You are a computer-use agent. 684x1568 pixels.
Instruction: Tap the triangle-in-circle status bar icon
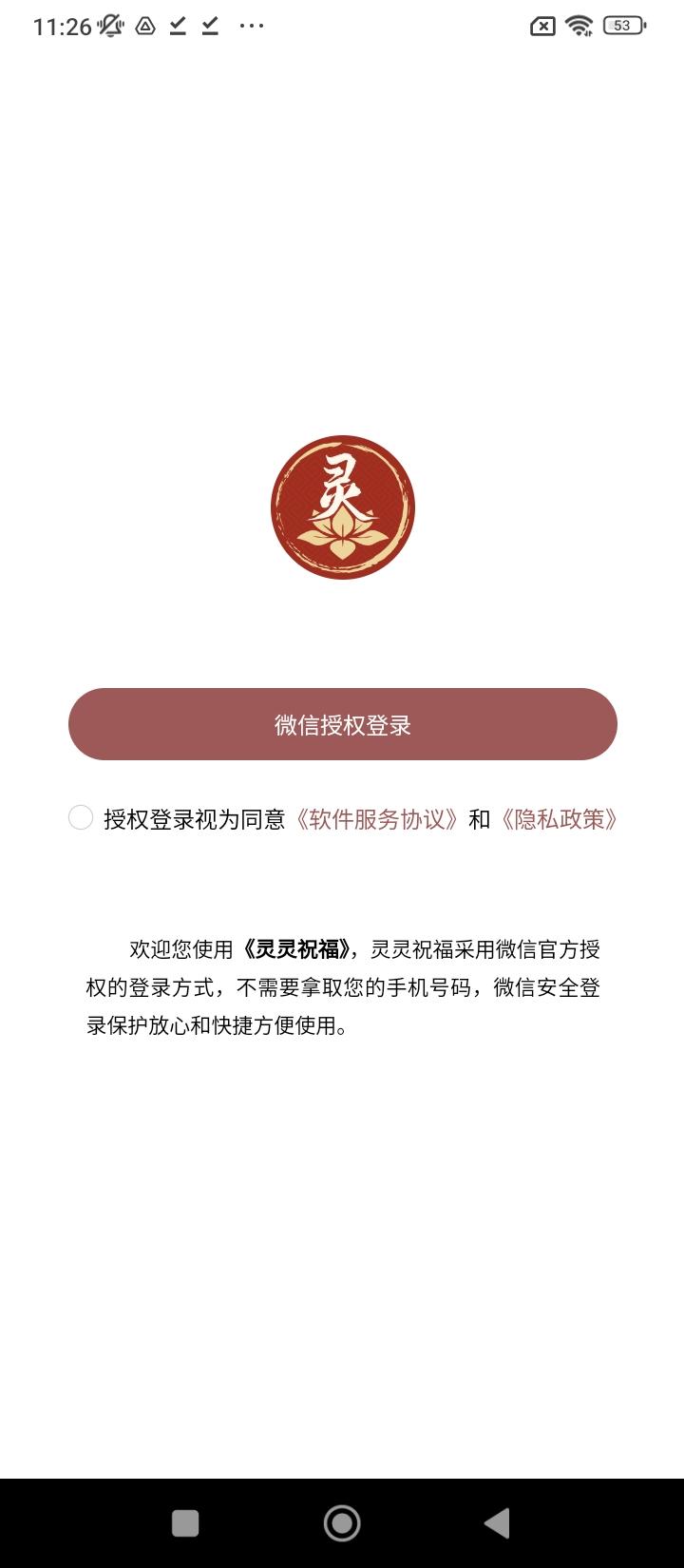144,26
